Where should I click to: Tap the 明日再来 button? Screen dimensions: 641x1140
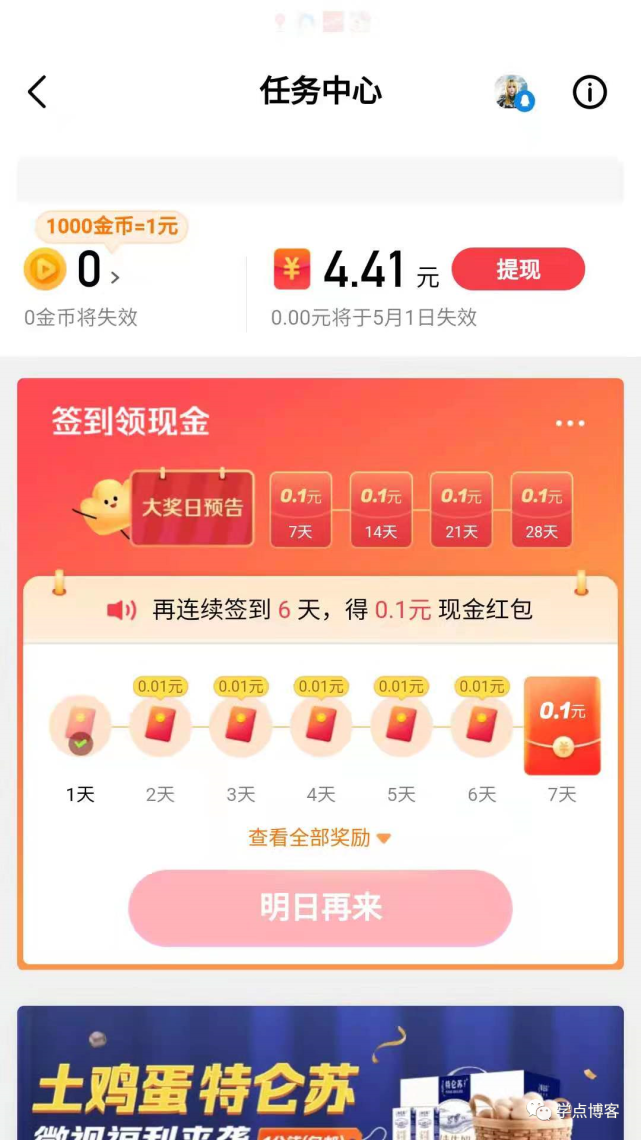pyautogui.click(x=320, y=907)
